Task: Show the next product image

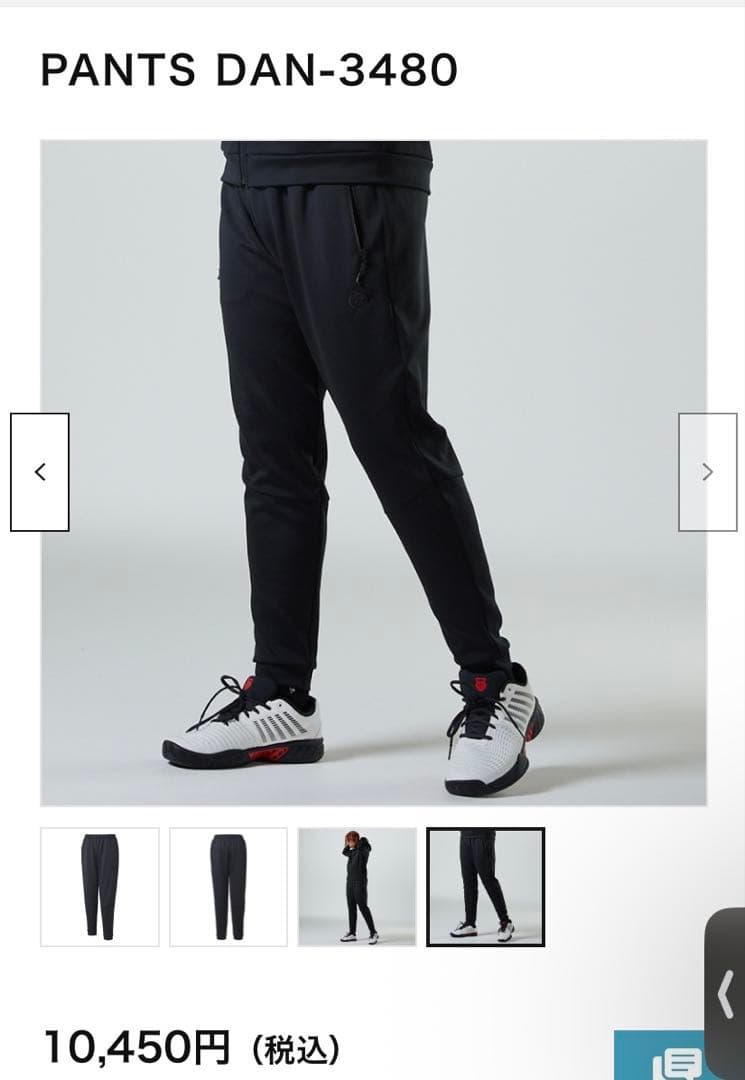Action: pyautogui.click(x=707, y=472)
